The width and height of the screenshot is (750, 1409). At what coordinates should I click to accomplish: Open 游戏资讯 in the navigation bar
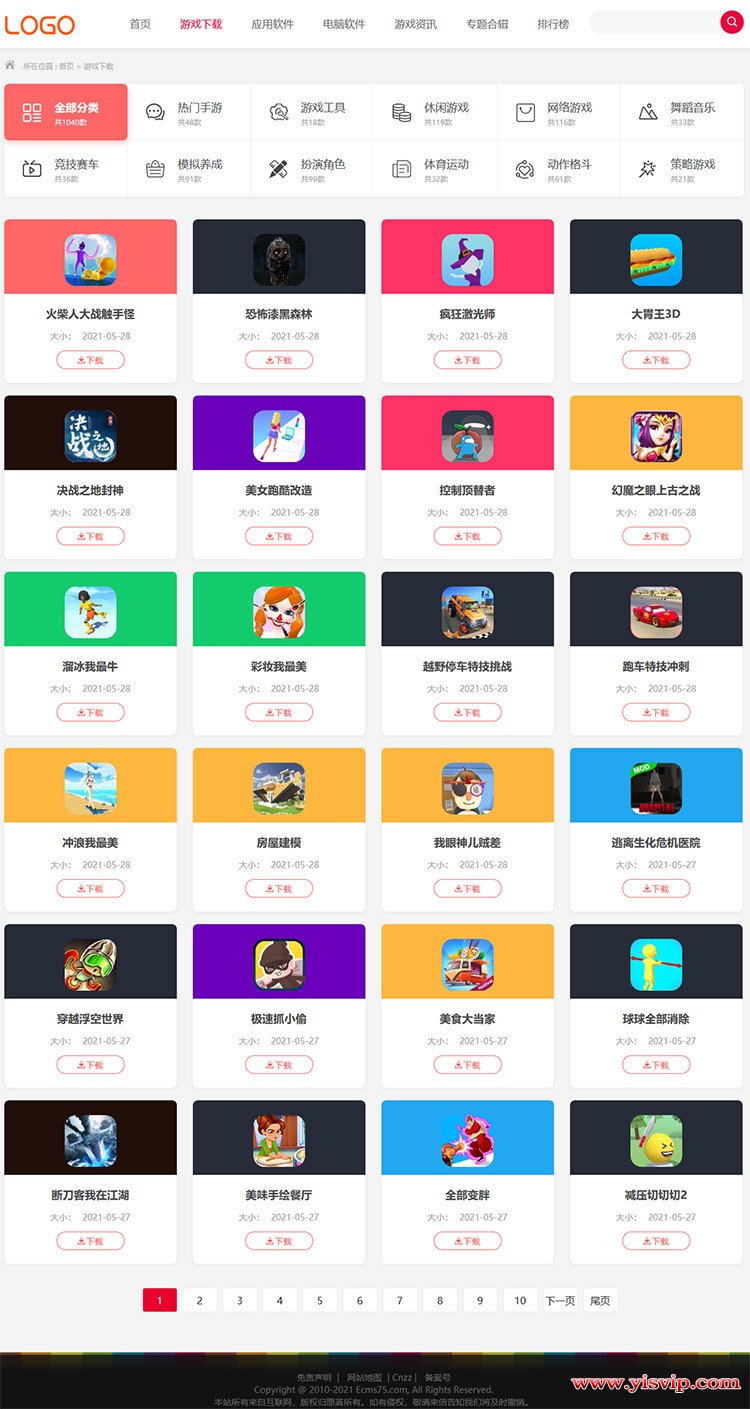click(x=415, y=24)
